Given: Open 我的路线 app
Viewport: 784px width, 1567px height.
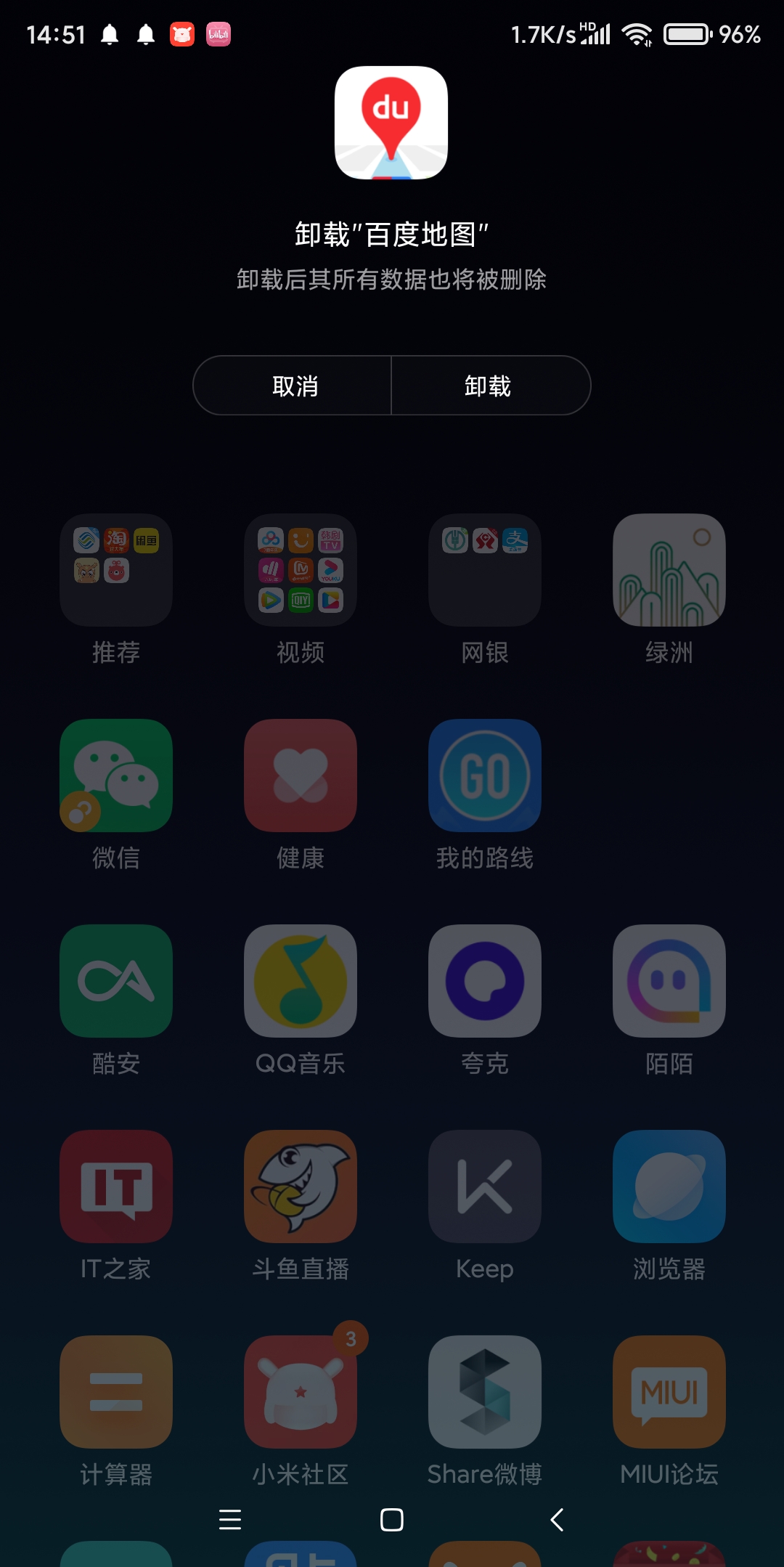Looking at the screenshot, I should point(485,776).
